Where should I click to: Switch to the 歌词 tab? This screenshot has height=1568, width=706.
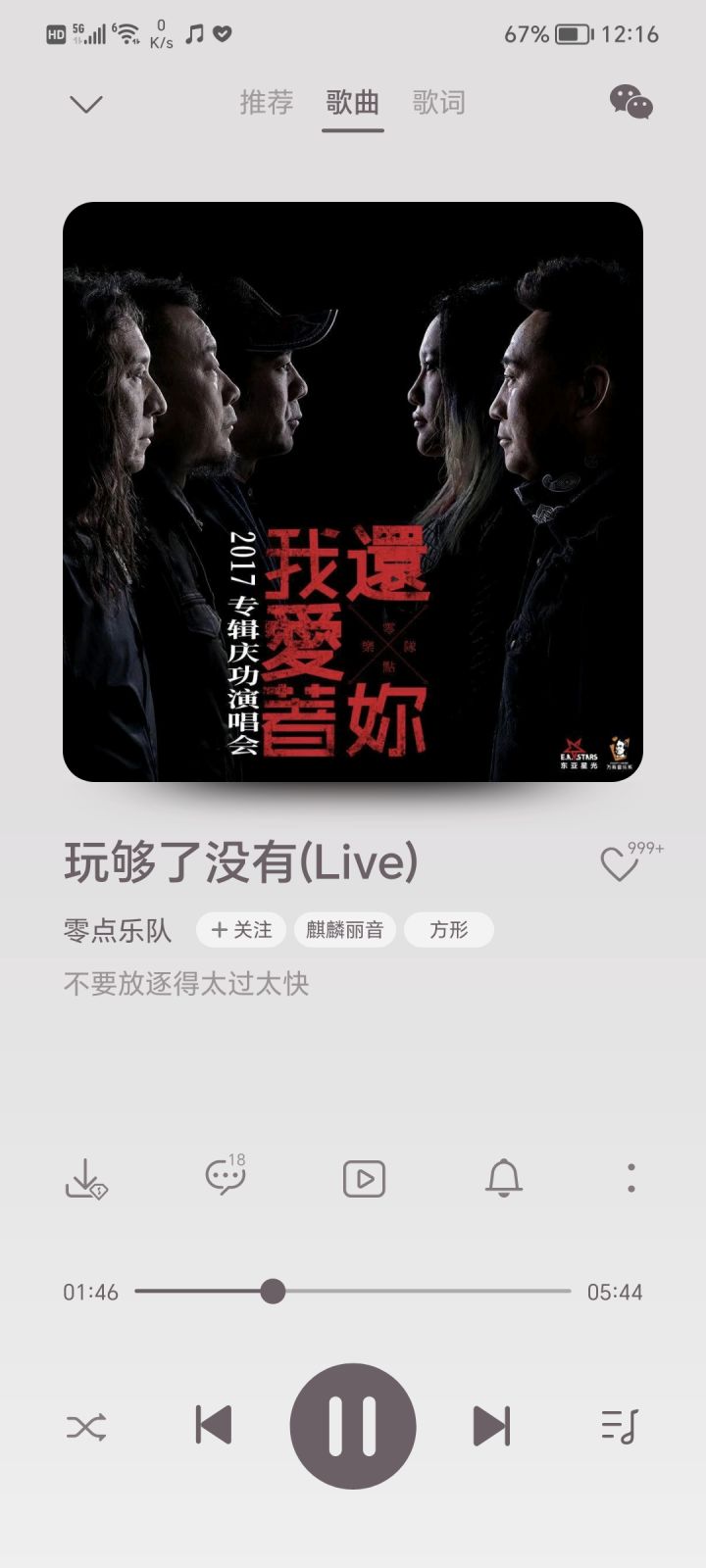point(438,103)
